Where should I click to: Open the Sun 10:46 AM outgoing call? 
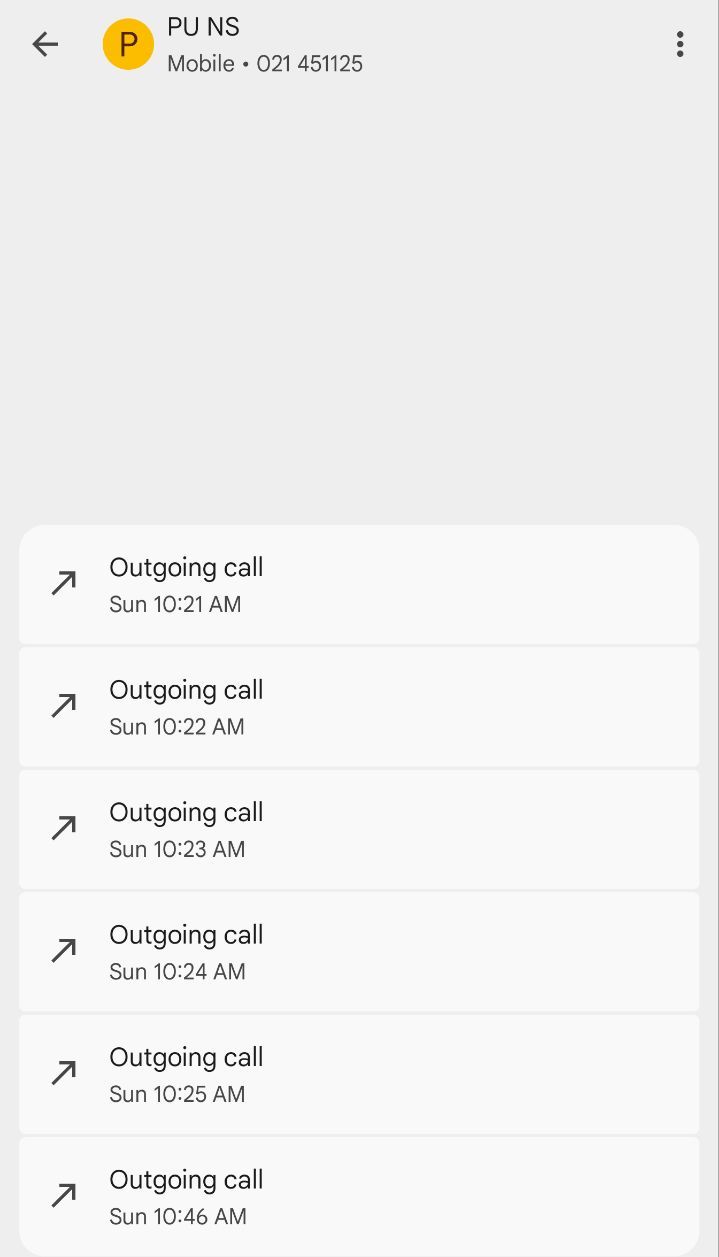(359, 1196)
